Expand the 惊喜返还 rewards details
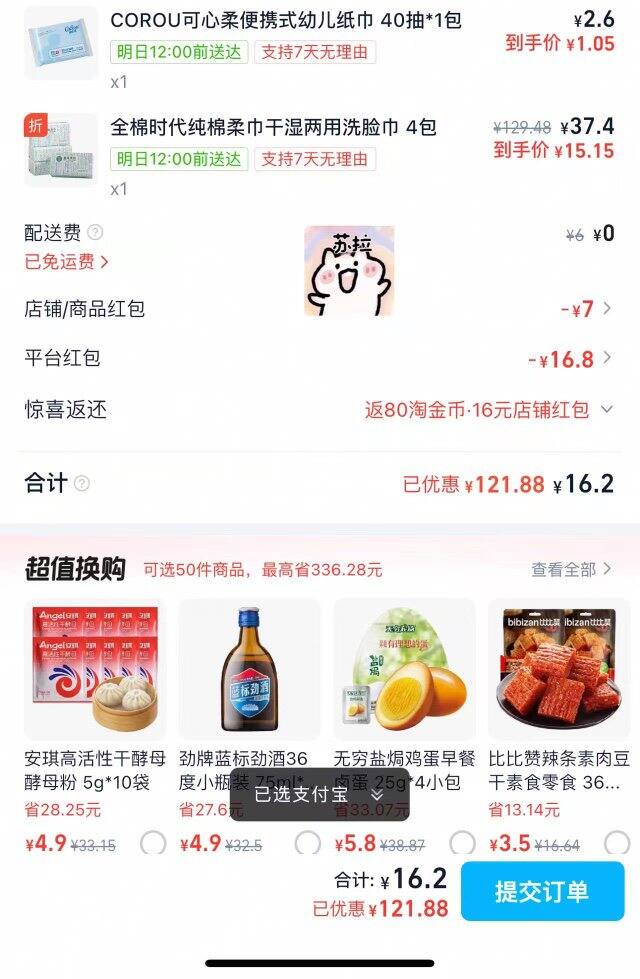 pyautogui.click(x=607, y=409)
